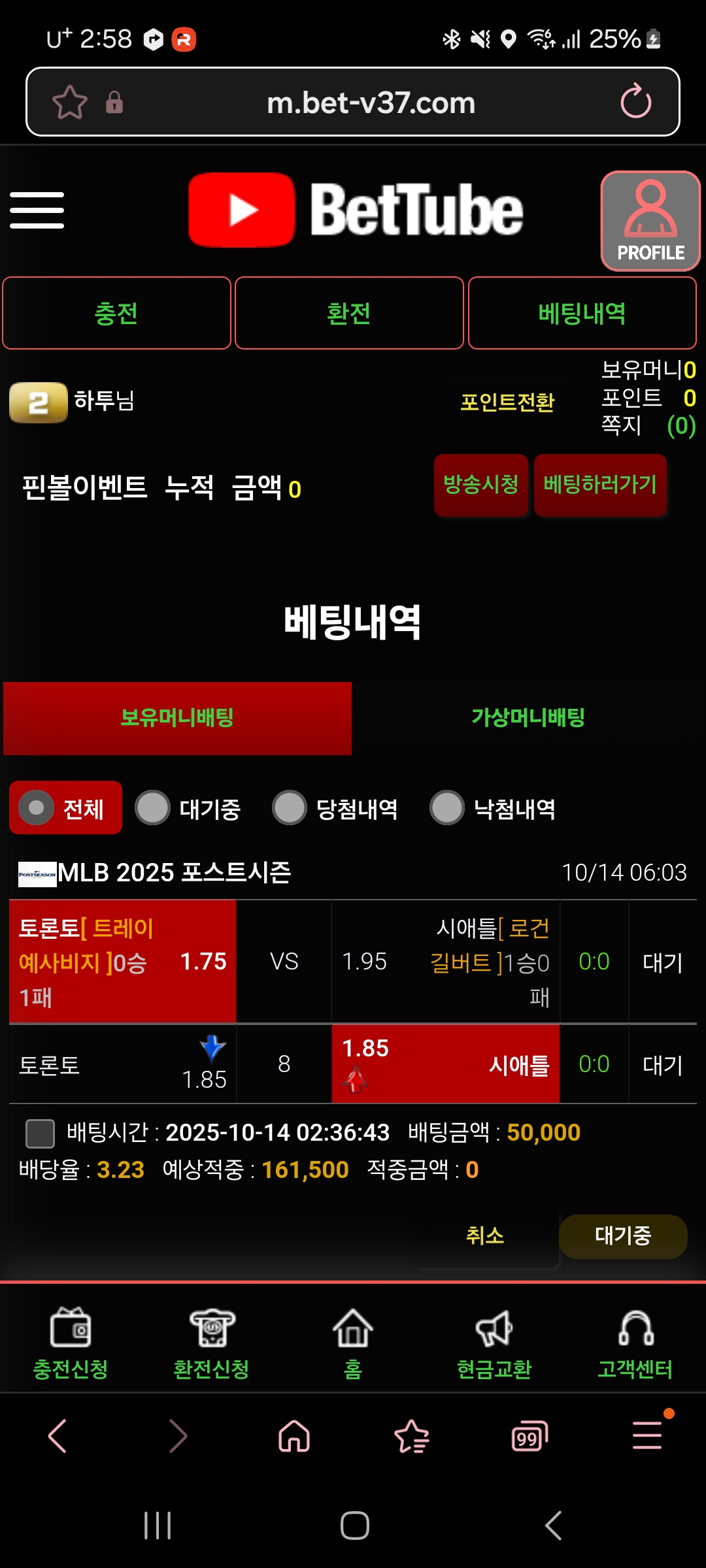Switch to the 가상머니배팅 tab
Image resolution: width=706 pixels, height=1568 pixels.
[528, 718]
